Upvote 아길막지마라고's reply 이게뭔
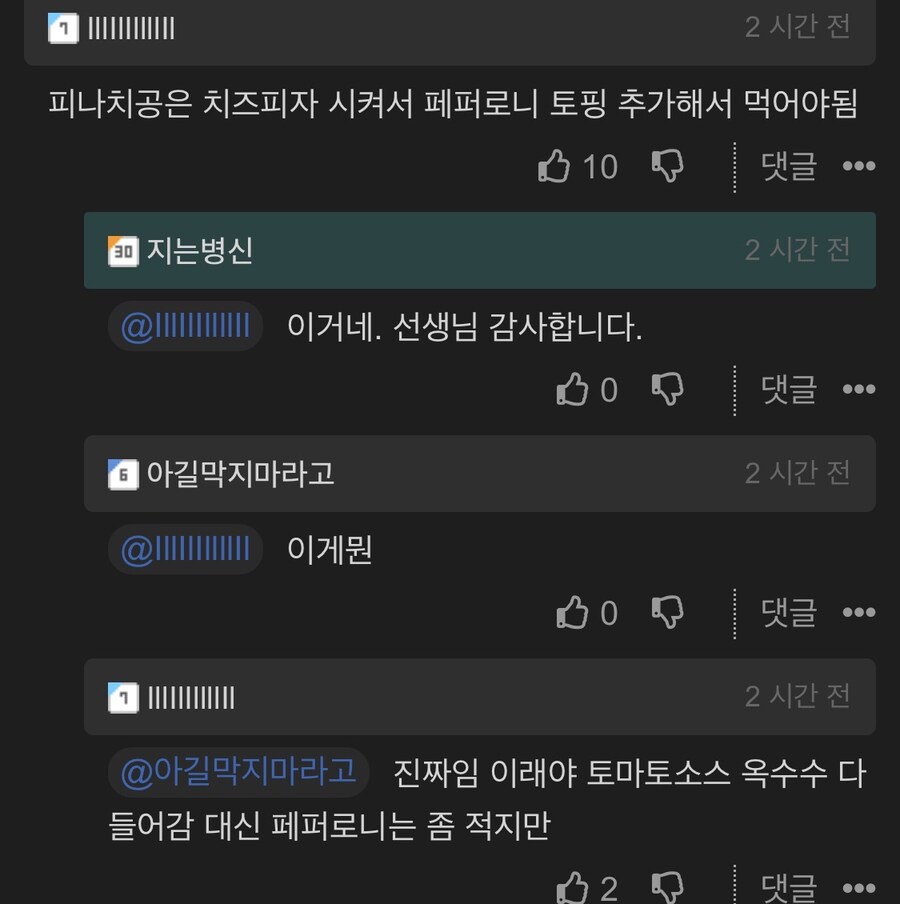The width and height of the screenshot is (900, 904). (x=572, y=612)
